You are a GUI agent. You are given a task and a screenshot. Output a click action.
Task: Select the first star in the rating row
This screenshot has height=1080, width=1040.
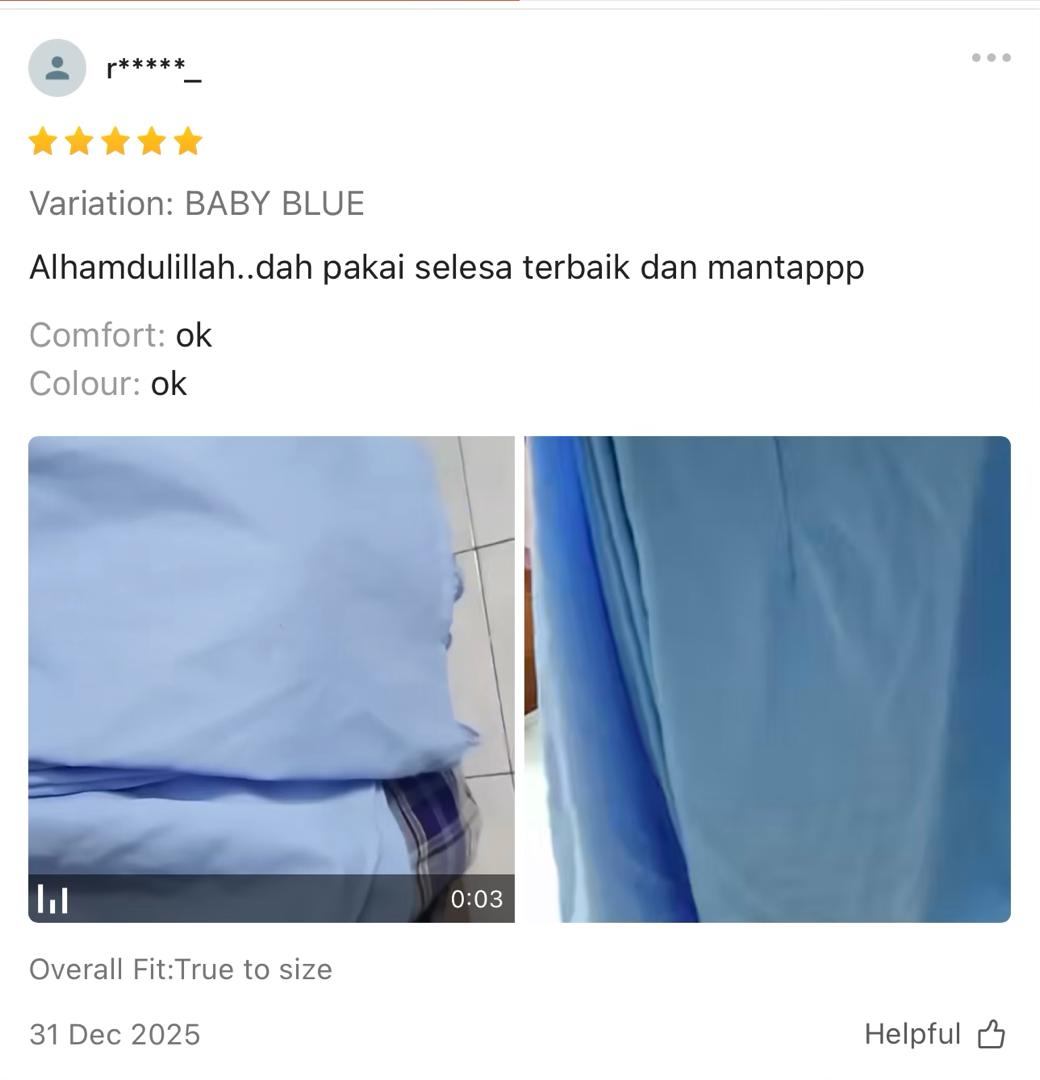coord(44,141)
